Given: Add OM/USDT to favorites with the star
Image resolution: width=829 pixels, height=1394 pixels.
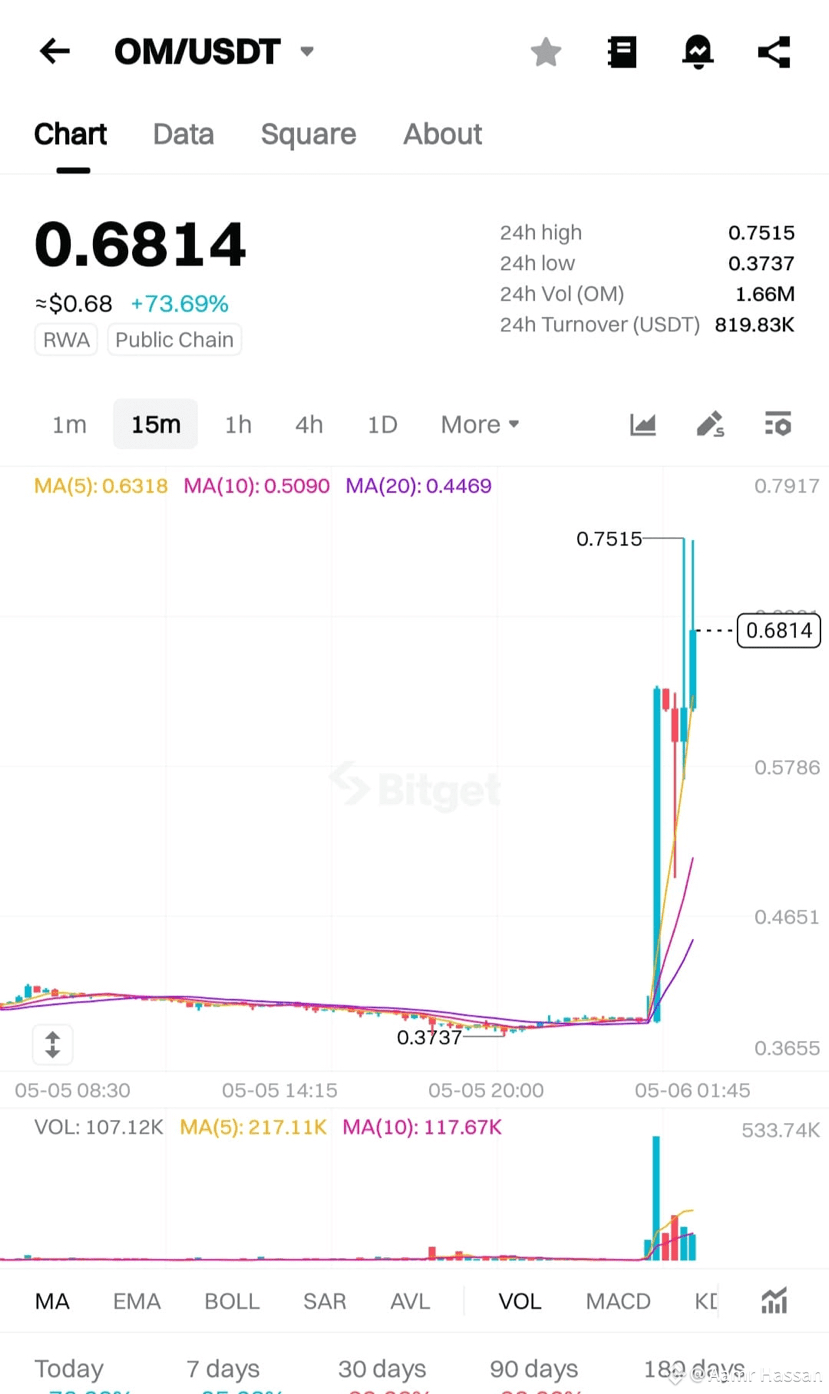Looking at the screenshot, I should [x=546, y=52].
